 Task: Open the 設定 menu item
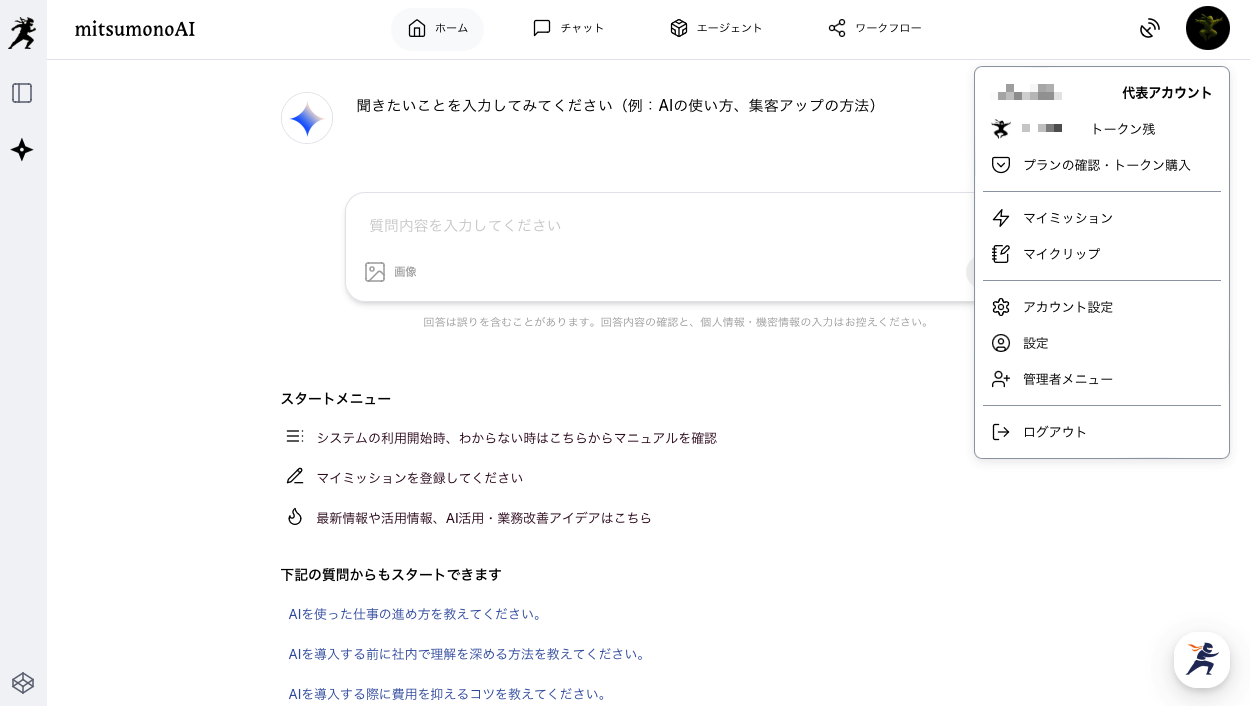[1035, 343]
